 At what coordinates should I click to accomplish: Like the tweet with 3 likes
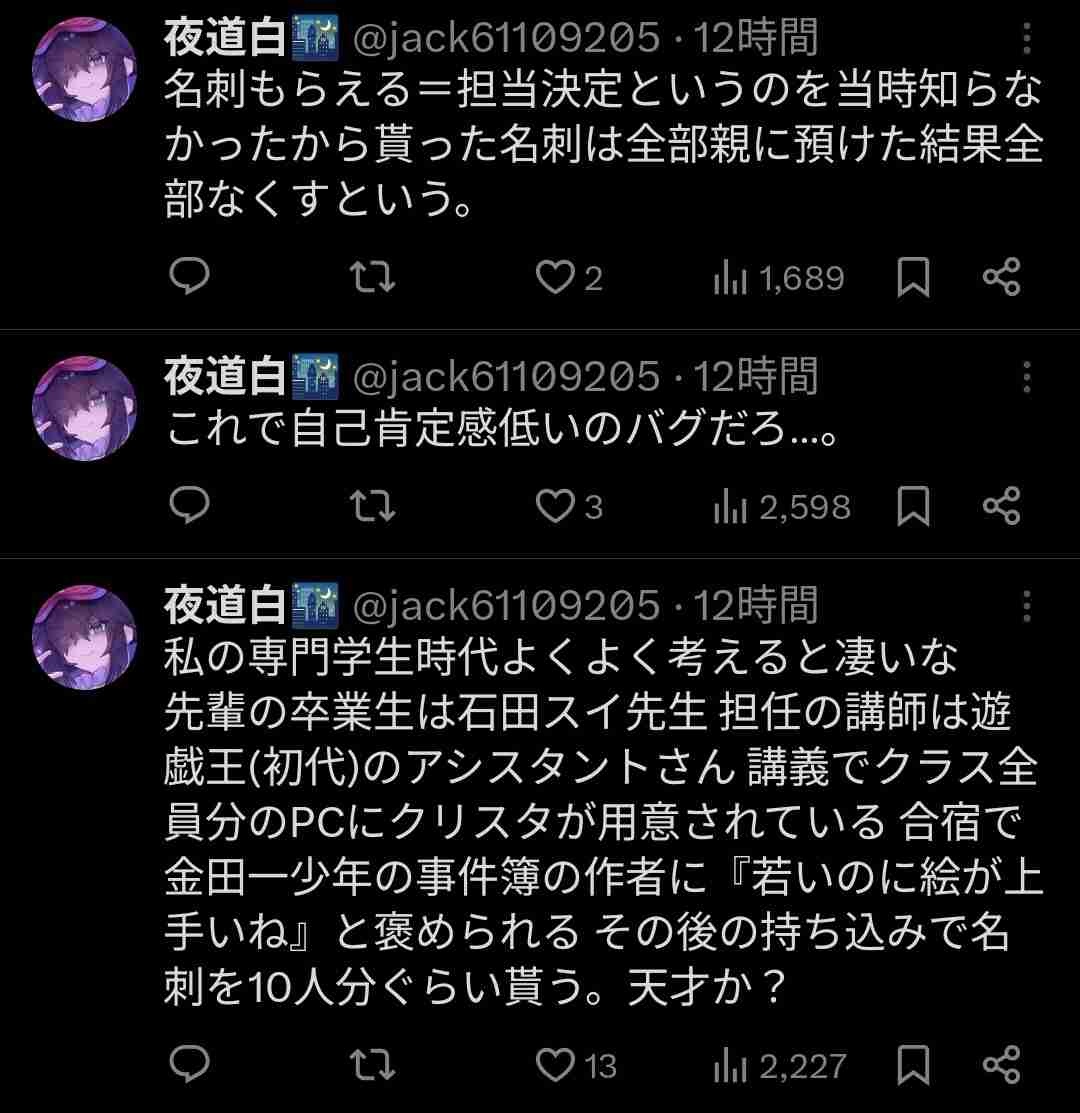pos(555,508)
